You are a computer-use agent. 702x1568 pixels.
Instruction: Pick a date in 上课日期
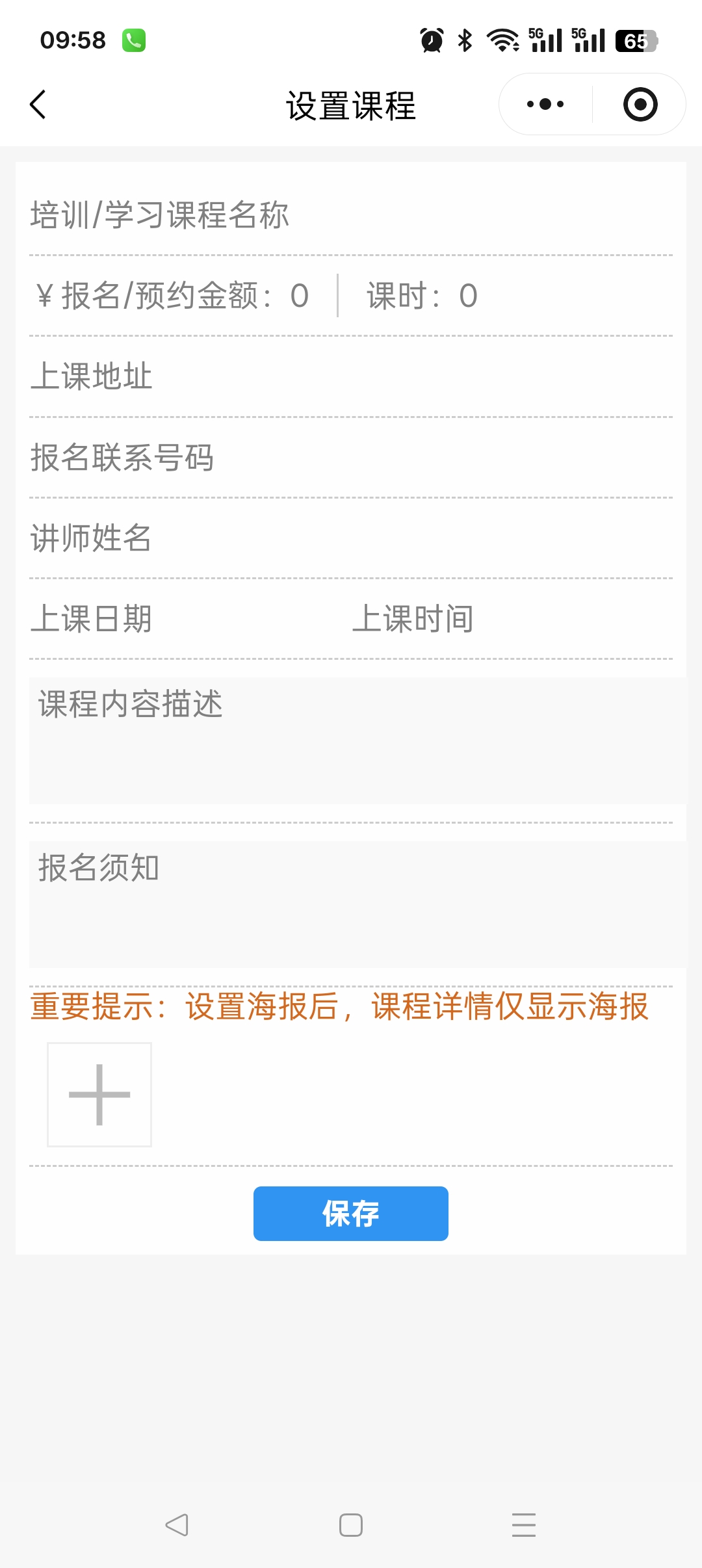coord(182,619)
